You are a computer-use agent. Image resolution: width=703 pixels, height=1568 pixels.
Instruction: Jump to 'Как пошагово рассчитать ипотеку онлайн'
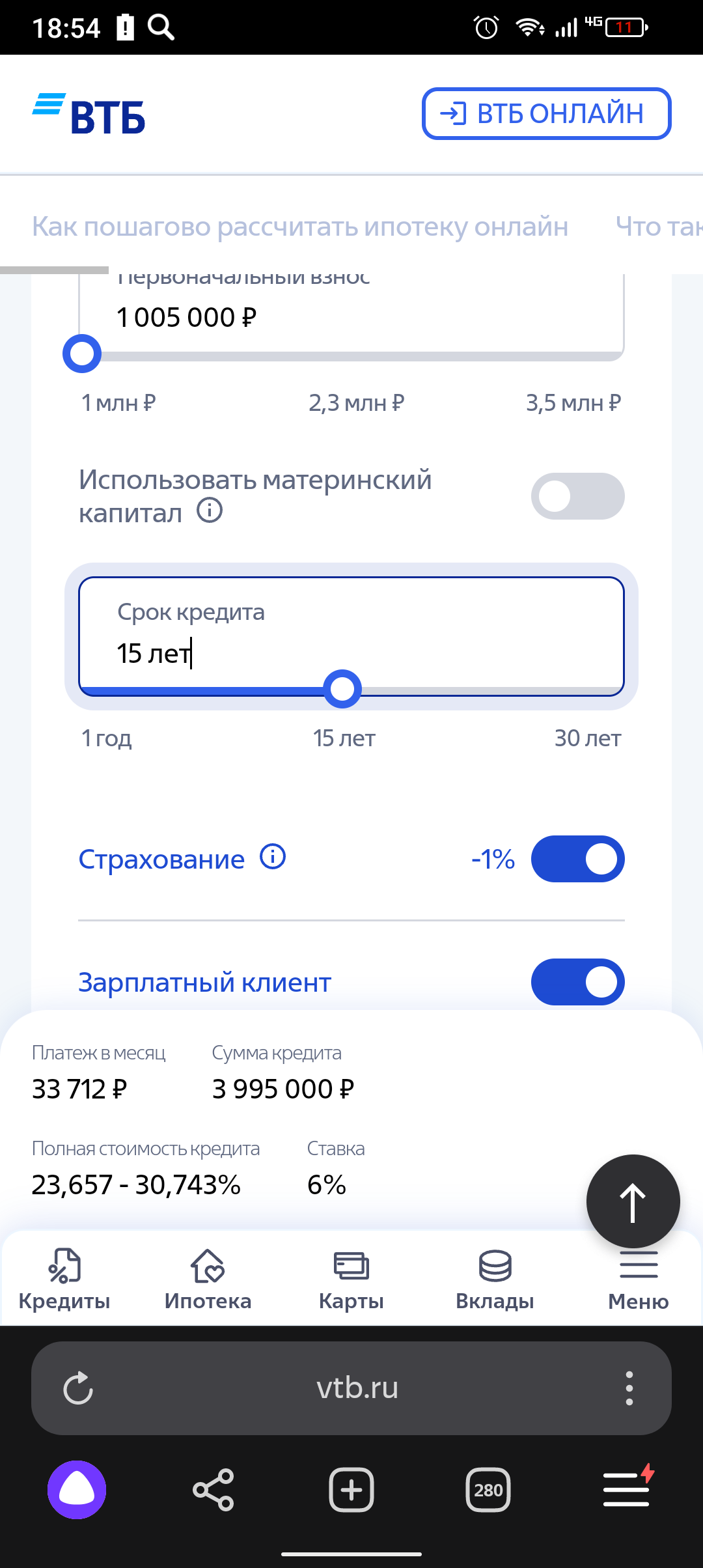[300, 227]
